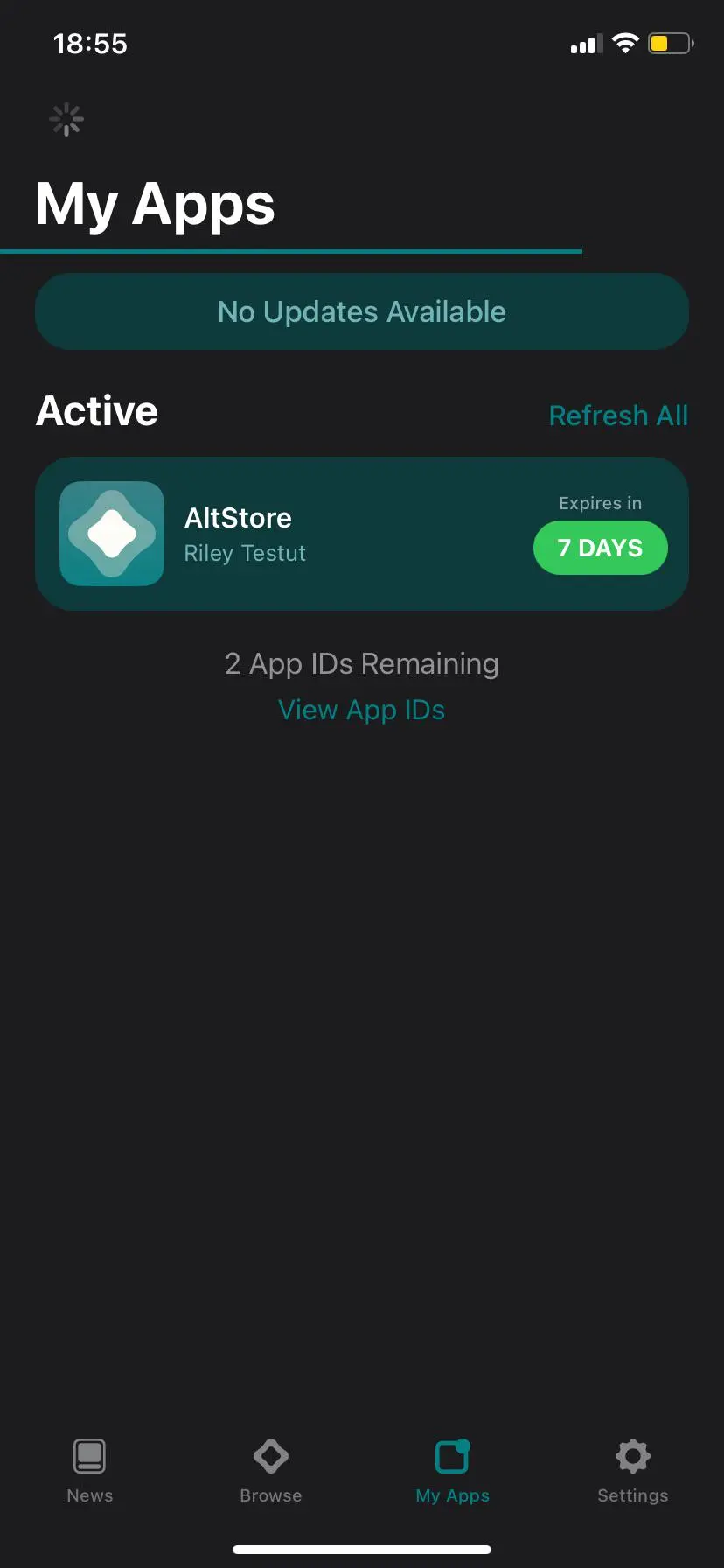This screenshot has height=1568, width=724.
Task: Switch to the News tab
Action: (90, 1470)
